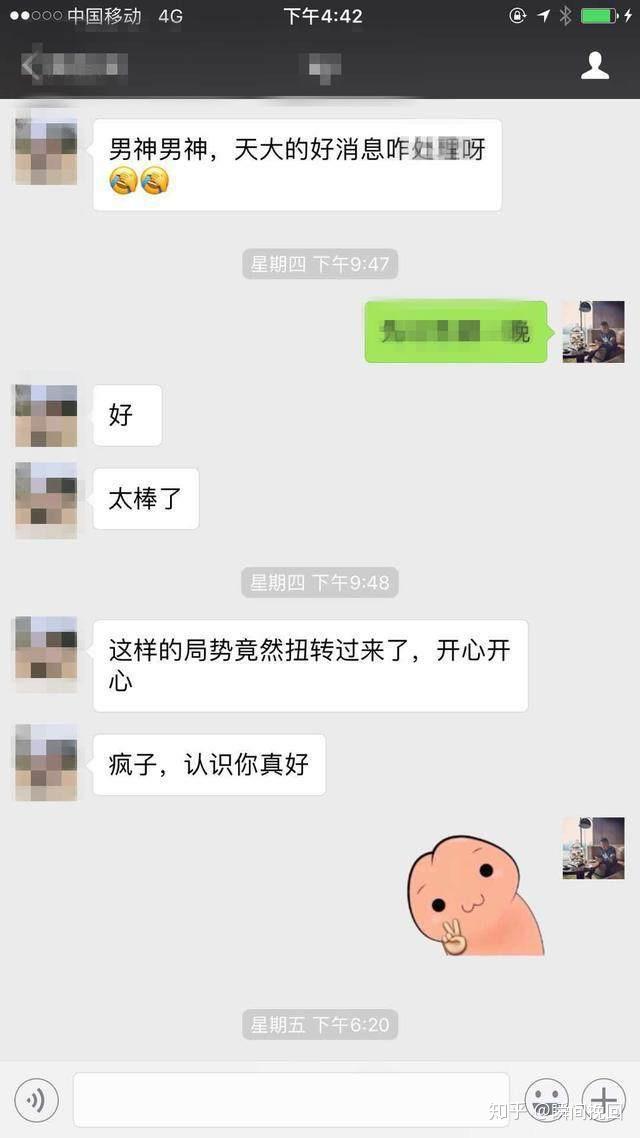Open your own avatar beside the green bubble
This screenshot has width=640, height=1138.
(x=593, y=331)
